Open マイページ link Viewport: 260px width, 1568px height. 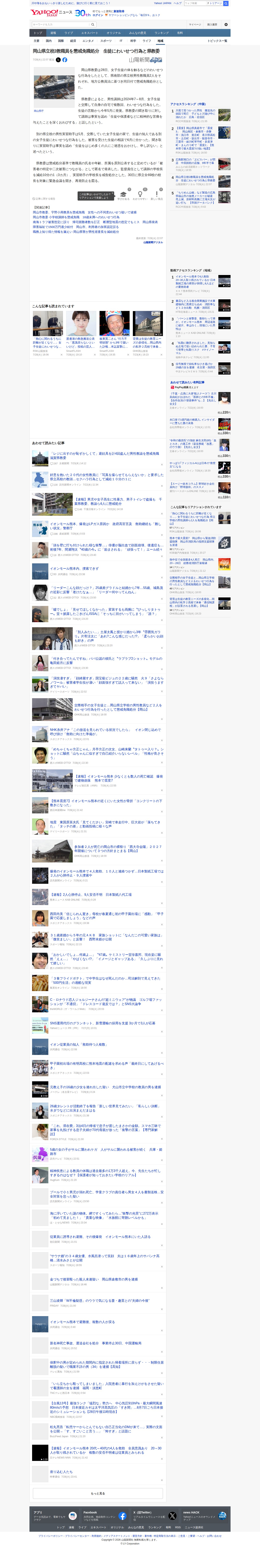tap(195, 24)
